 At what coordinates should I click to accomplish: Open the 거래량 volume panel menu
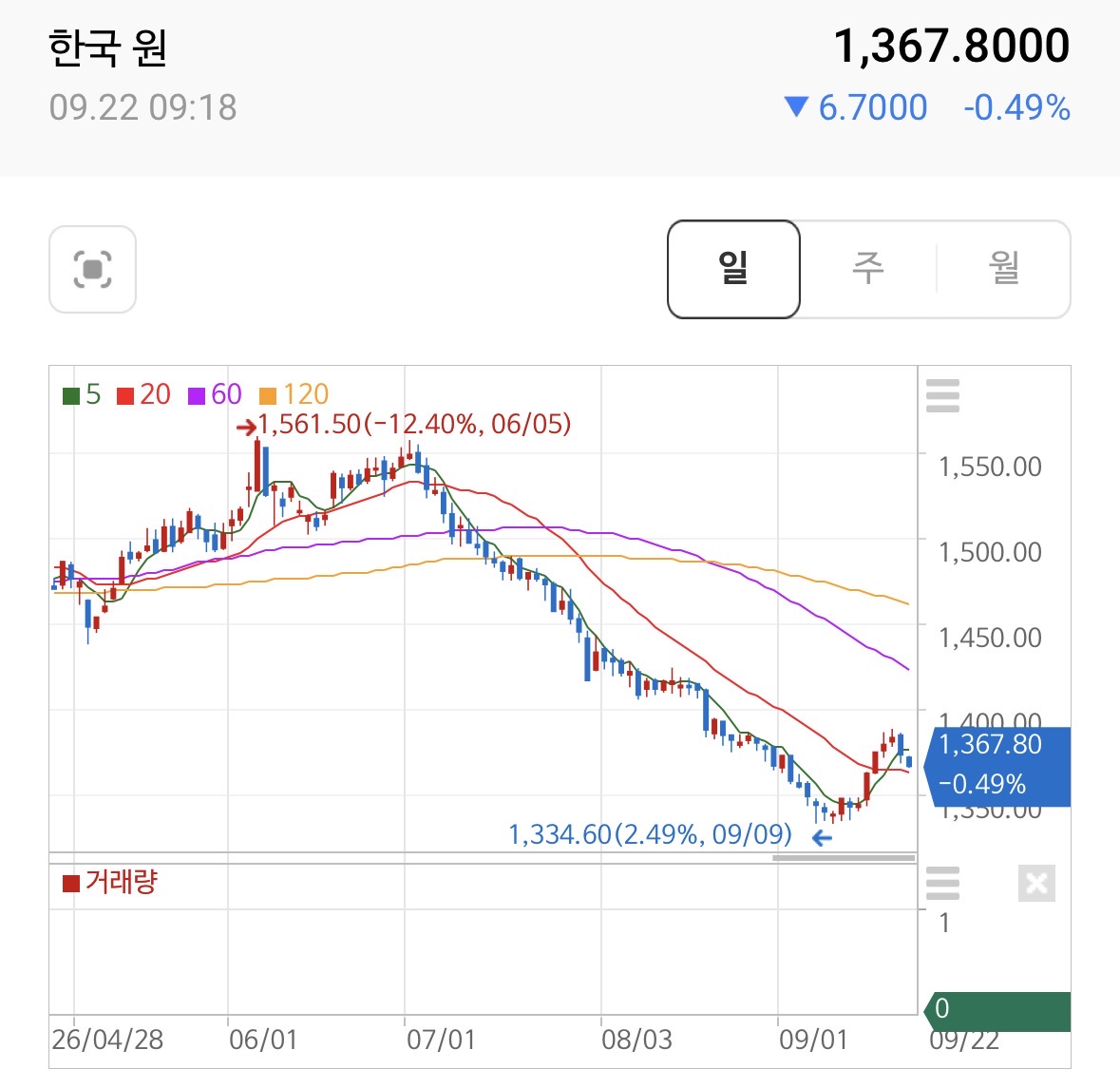(x=942, y=884)
